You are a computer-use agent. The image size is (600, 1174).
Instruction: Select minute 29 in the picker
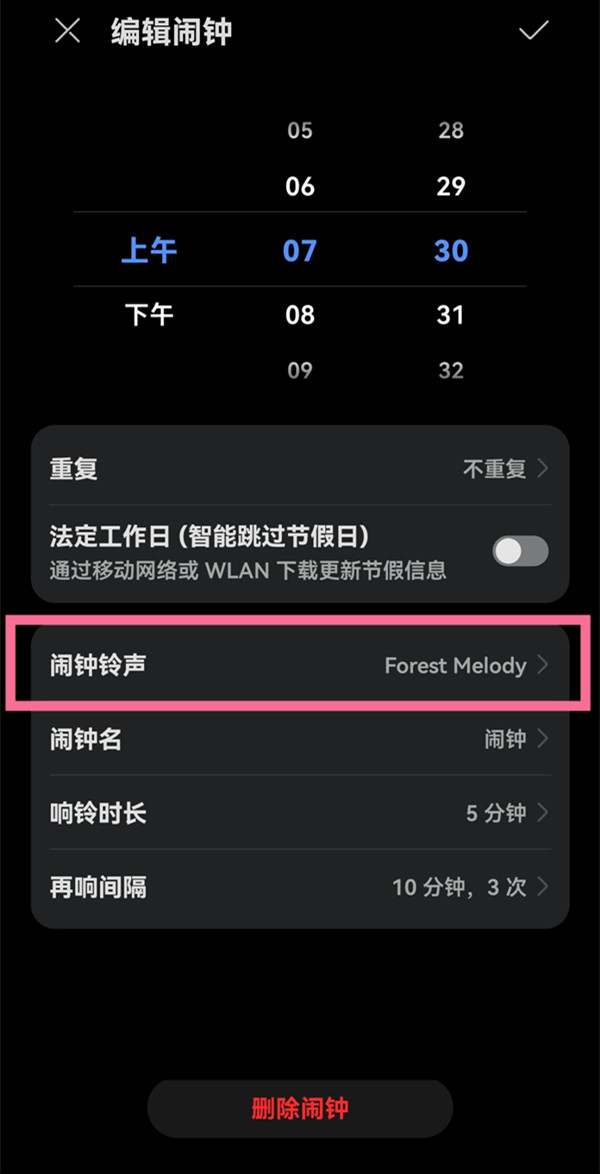(x=451, y=186)
